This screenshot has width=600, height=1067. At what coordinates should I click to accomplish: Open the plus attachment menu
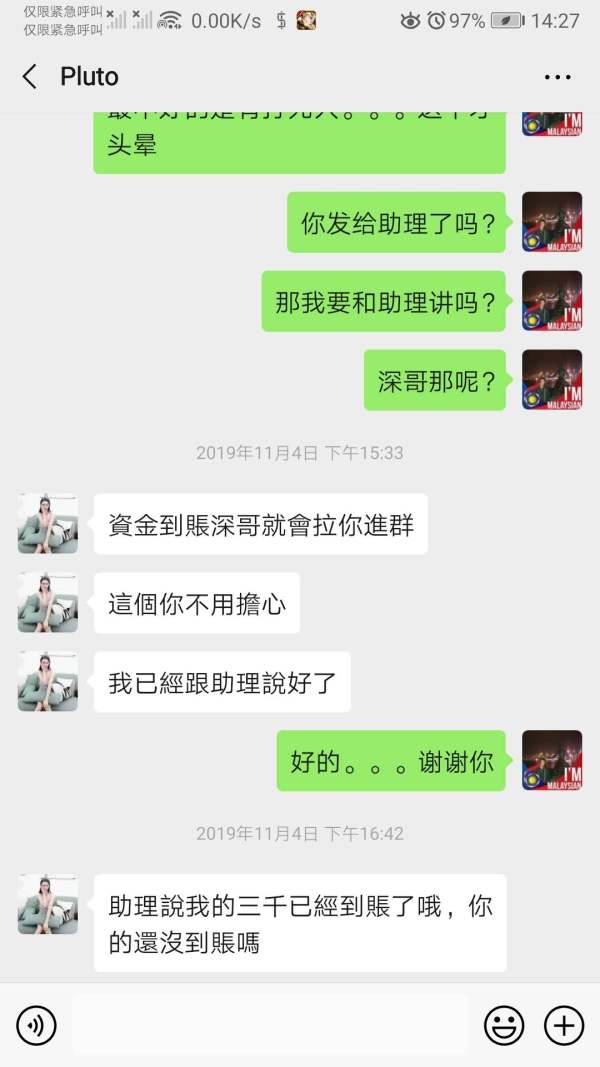point(564,1025)
